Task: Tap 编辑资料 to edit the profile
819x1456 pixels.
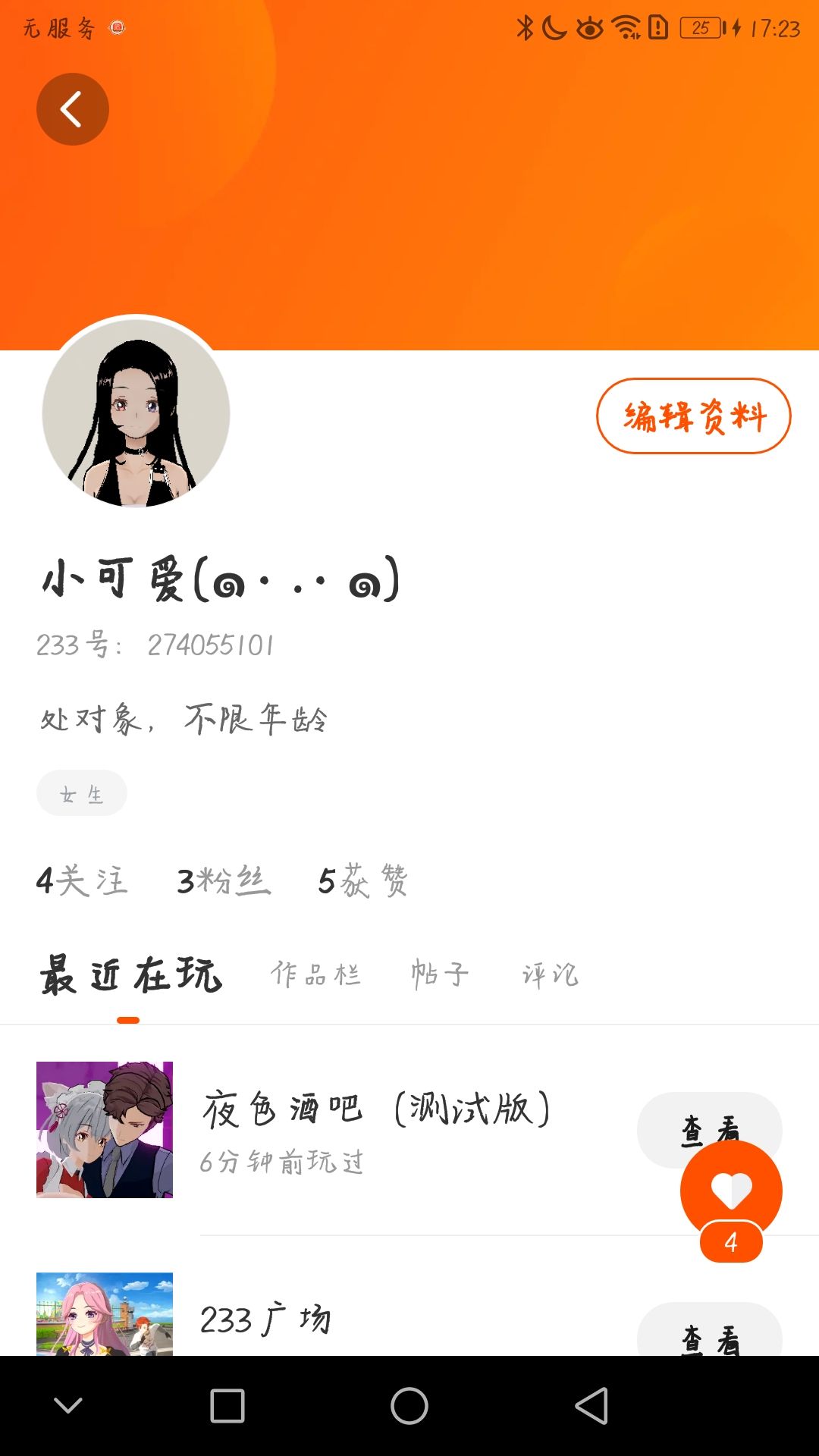Action: tap(693, 416)
